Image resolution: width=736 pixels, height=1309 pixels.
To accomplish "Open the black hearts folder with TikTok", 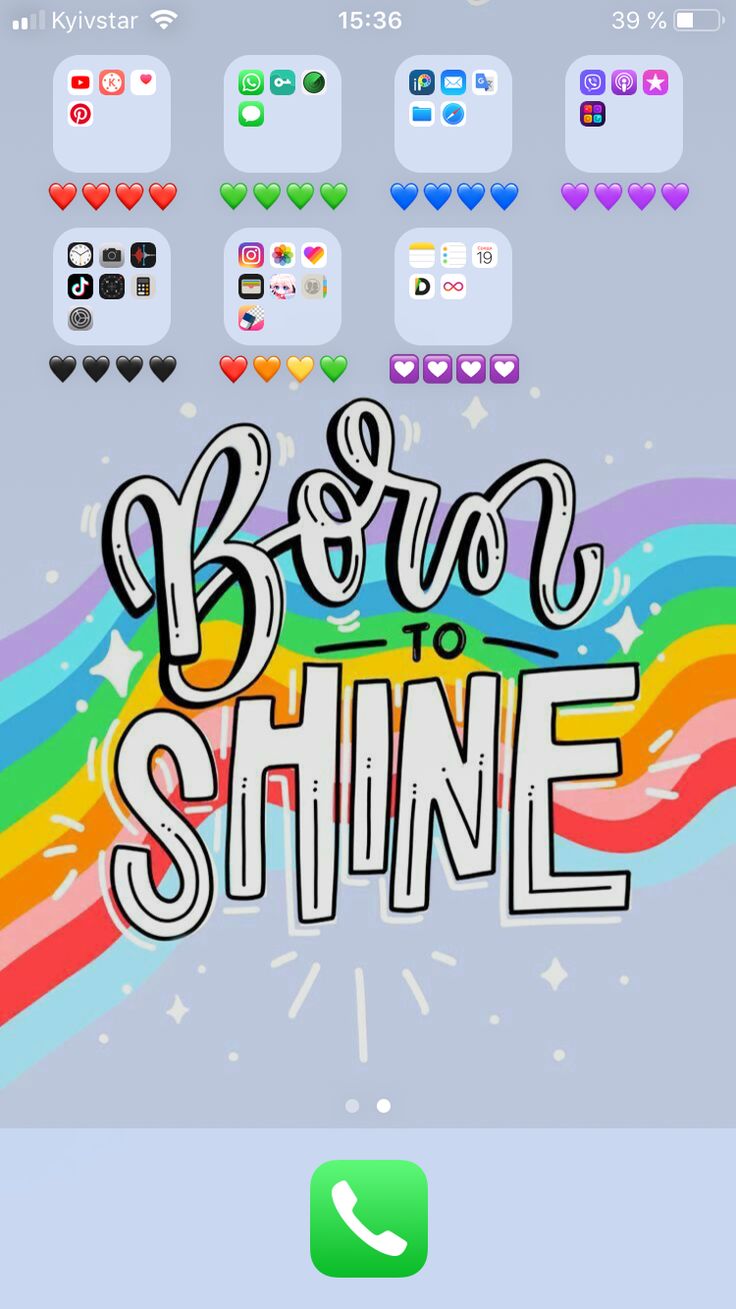I will [x=112, y=286].
